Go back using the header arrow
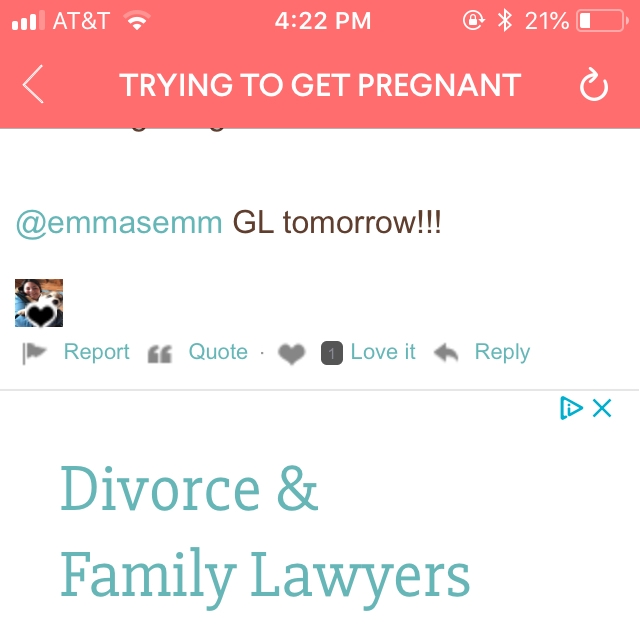This screenshot has width=640, height=632. (33, 86)
